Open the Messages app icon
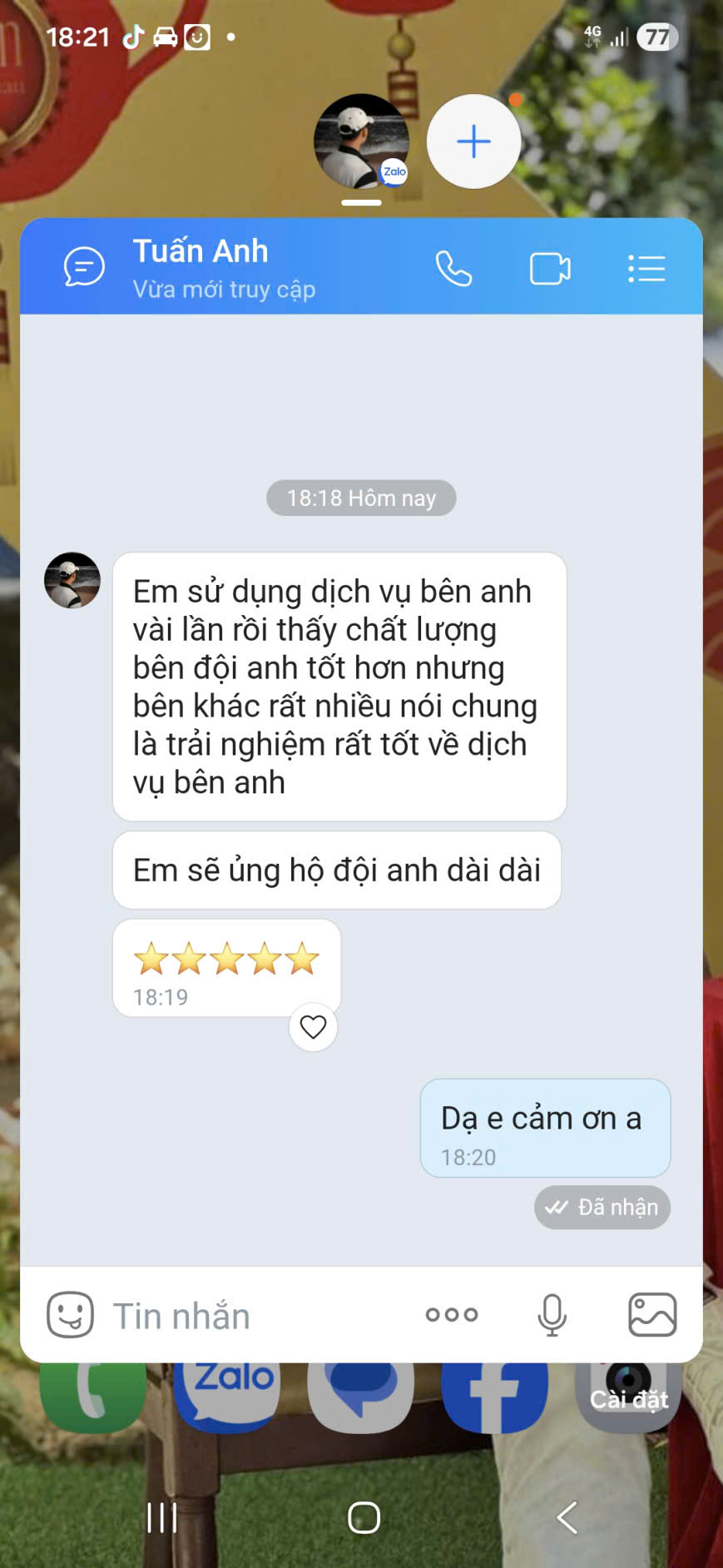Screen dimensions: 723x1568 tap(361, 1388)
